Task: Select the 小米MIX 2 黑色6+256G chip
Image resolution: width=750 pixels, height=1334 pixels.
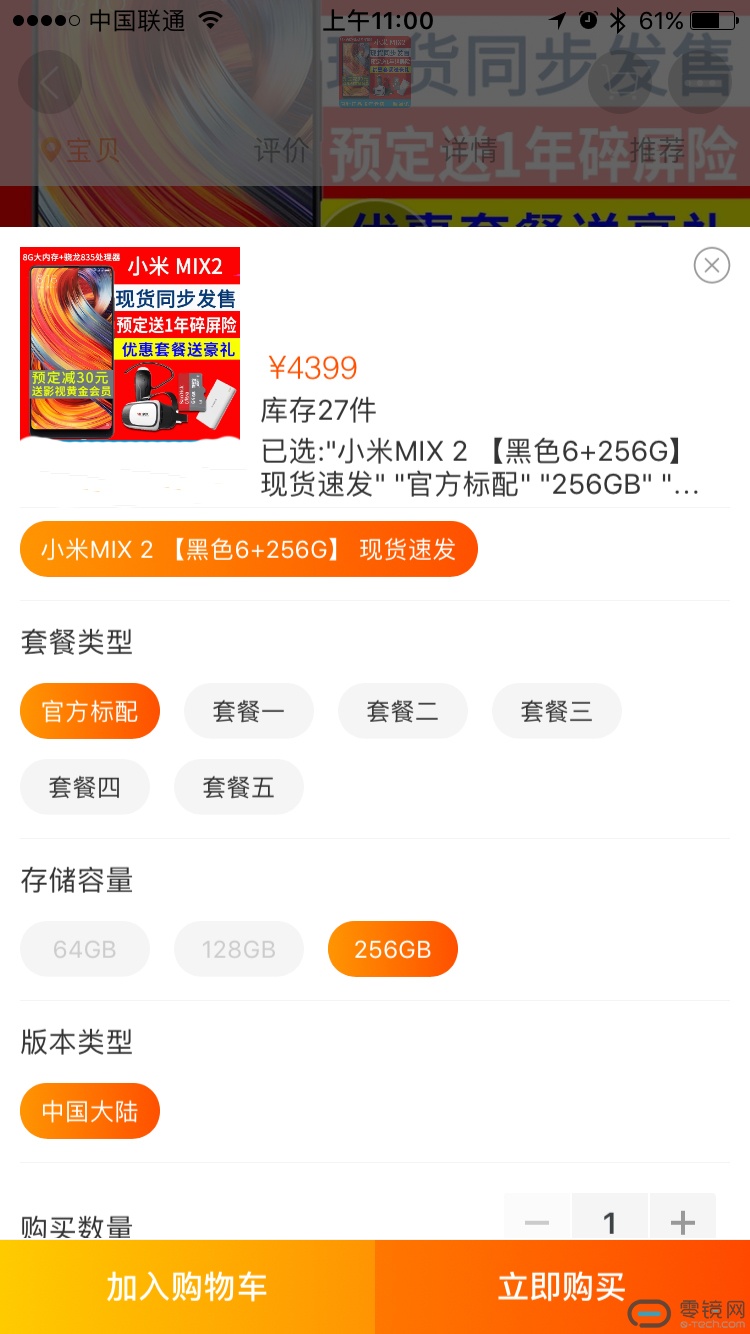Action: pos(248,549)
